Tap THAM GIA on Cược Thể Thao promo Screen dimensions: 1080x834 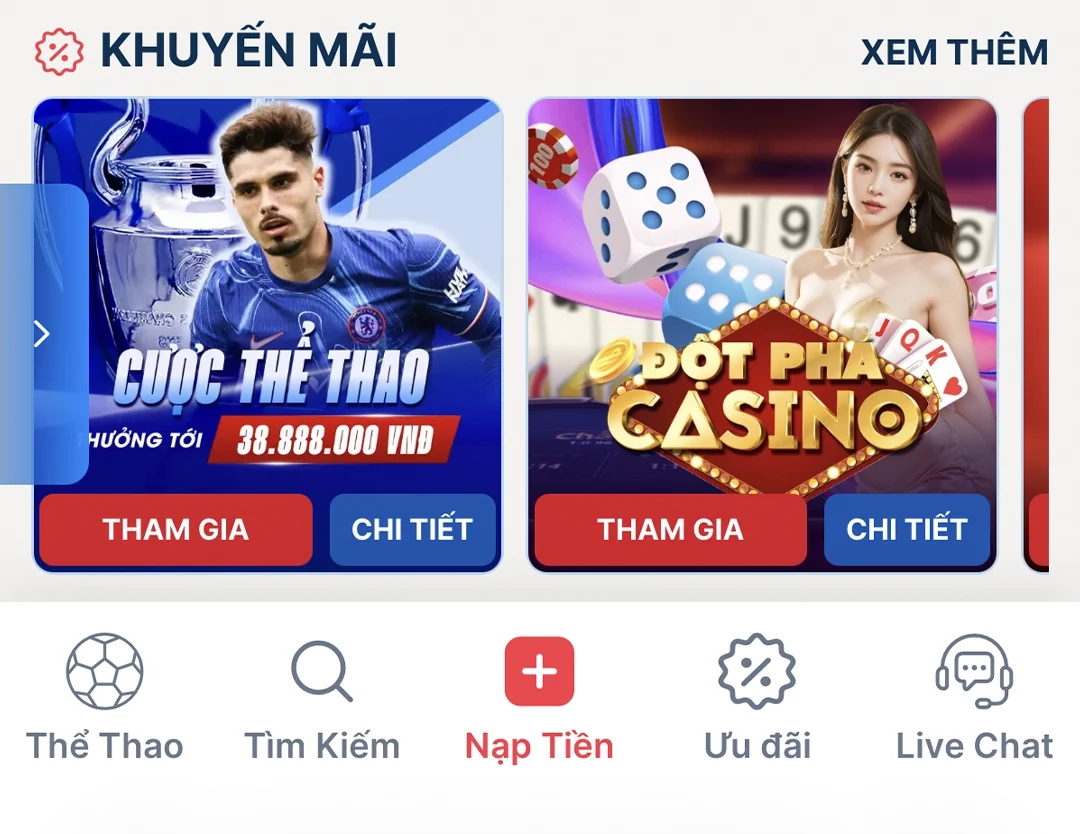(175, 530)
